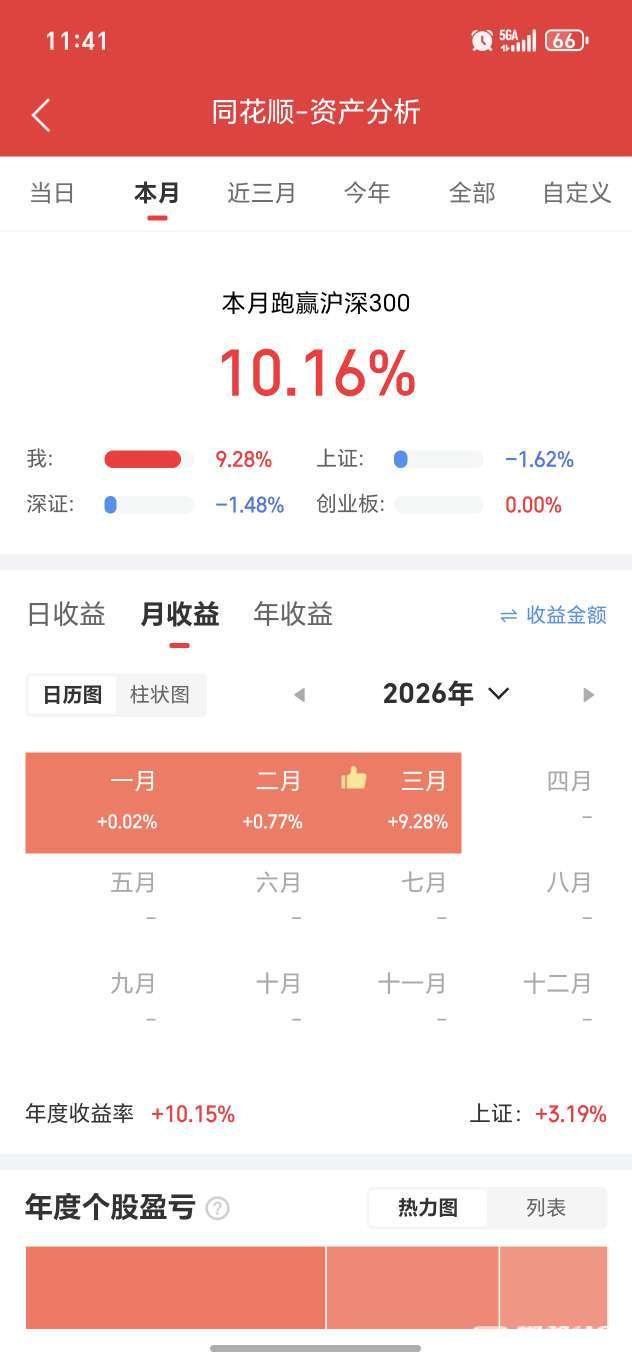Open the 自定义 date range tab

(x=577, y=193)
